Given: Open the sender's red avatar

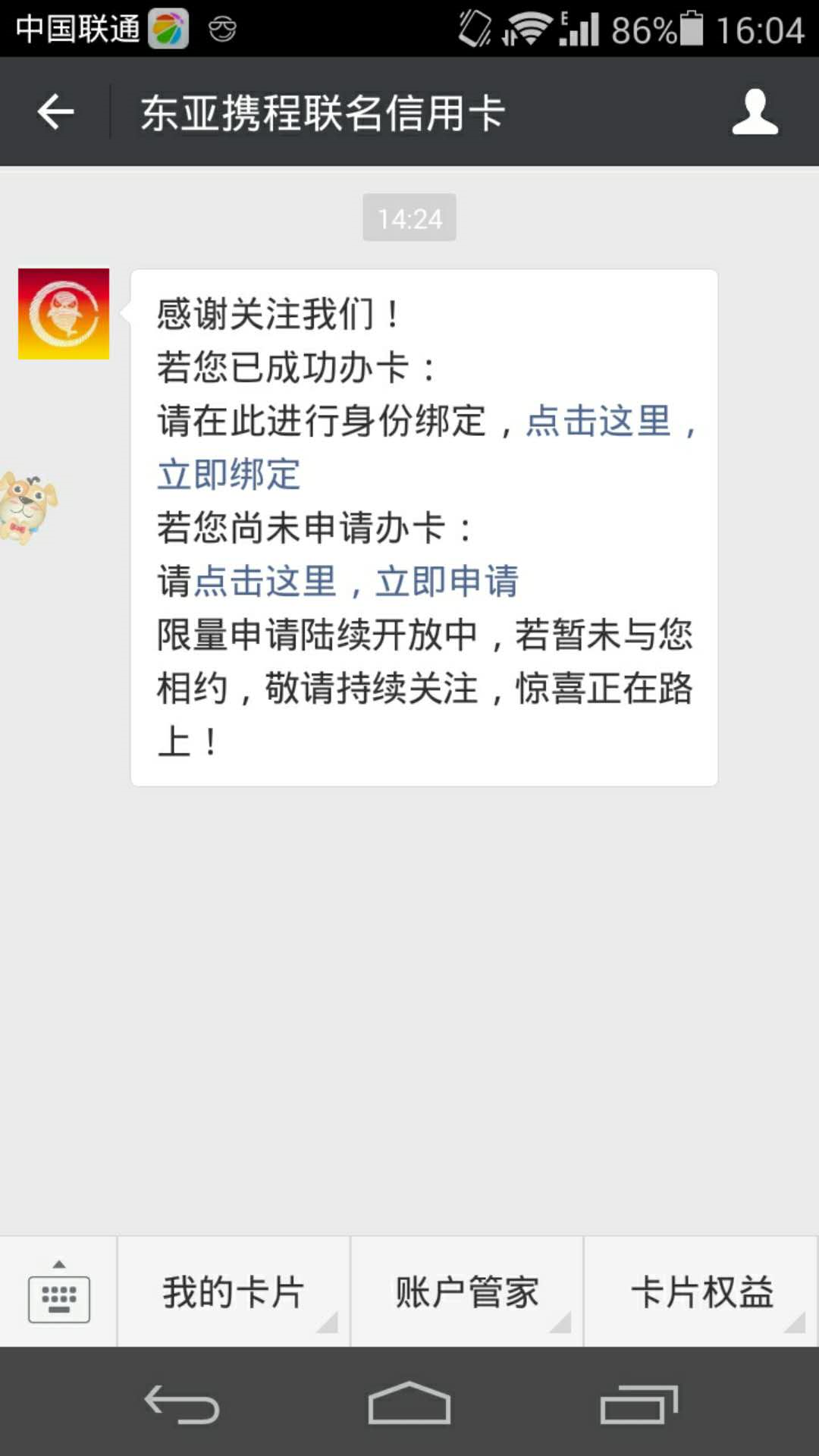Looking at the screenshot, I should (64, 314).
